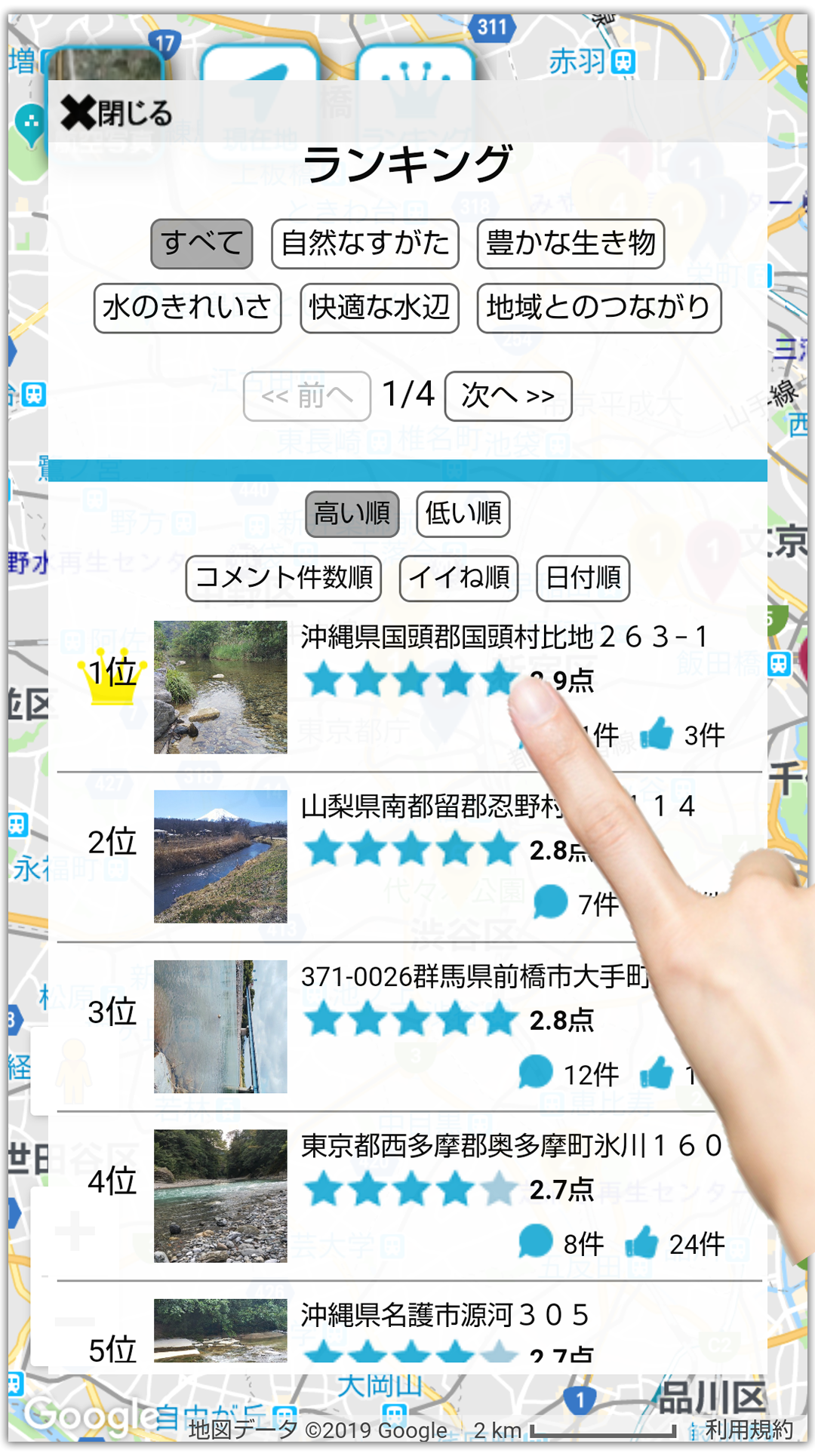Open 1位 entry 沖縄県国頭郡国頭村比地
This screenshot has height=1456, width=815.
pyautogui.click(x=409, y=687)
